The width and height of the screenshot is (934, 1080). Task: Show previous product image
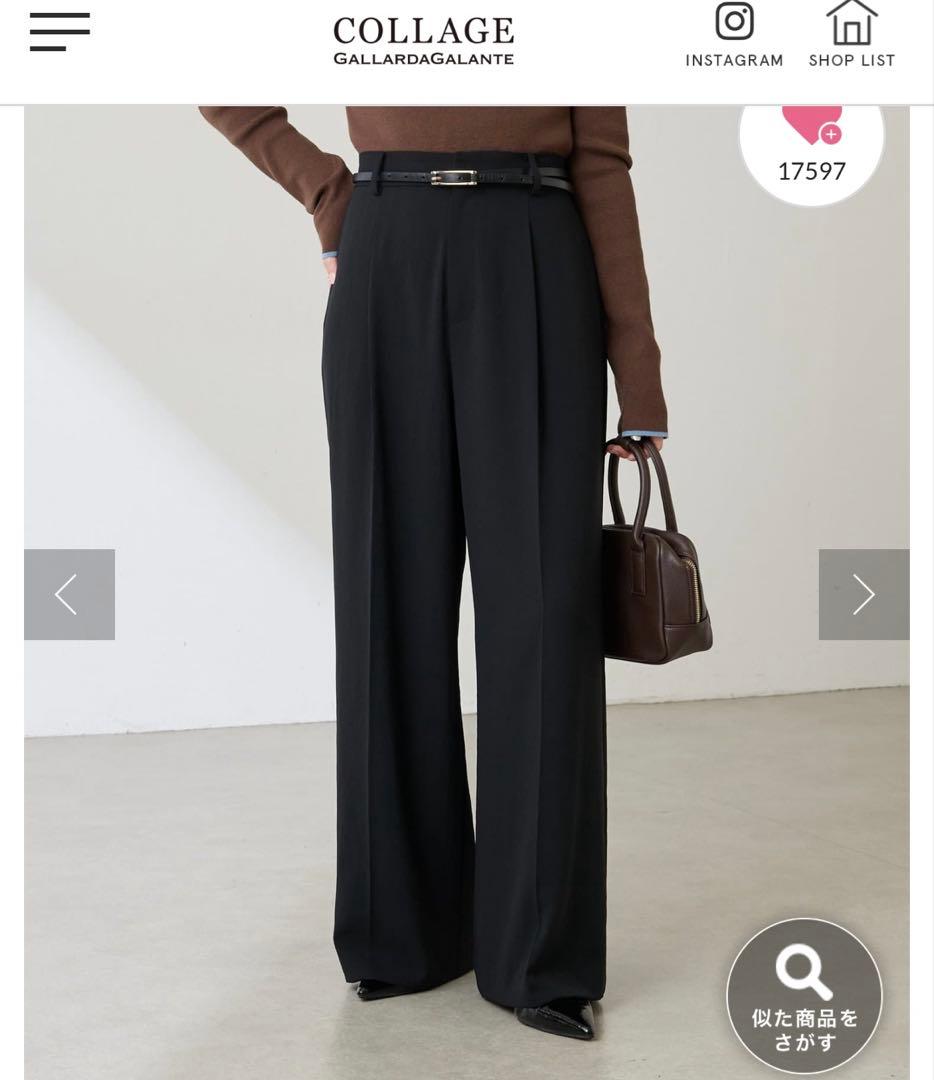point(69,594)
